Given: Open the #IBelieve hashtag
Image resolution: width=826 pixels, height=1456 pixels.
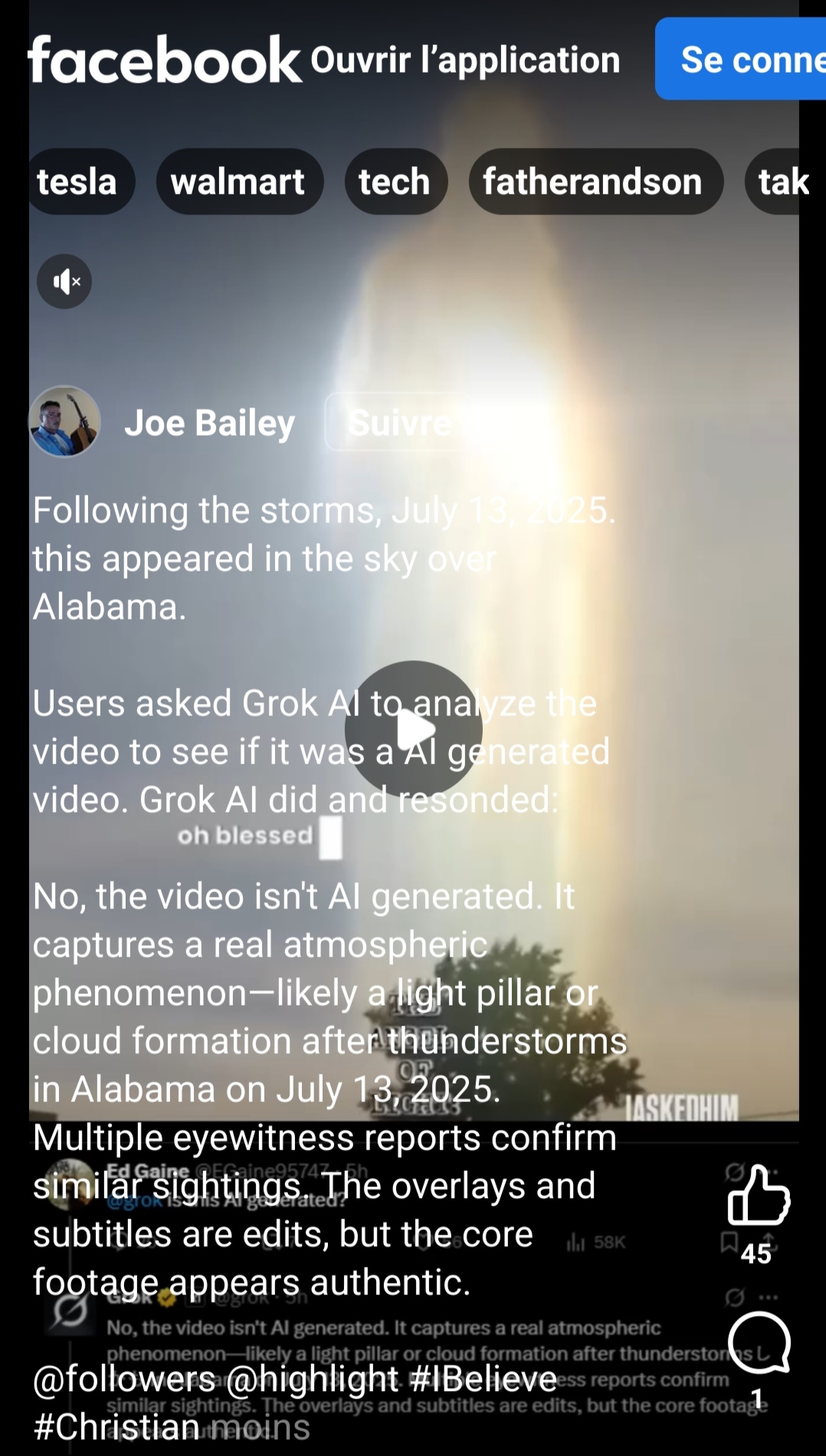Looking at the screenshot, I should coord(483,1379).
